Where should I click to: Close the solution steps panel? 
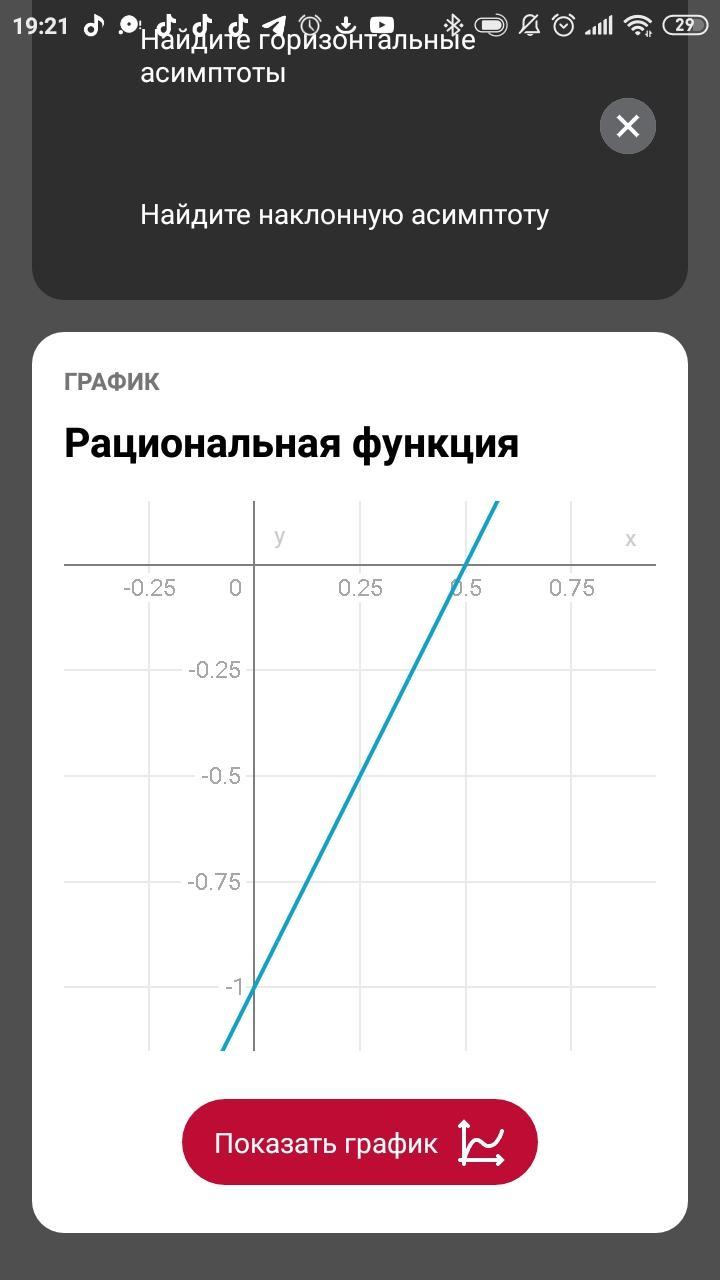tap(628, 126)
